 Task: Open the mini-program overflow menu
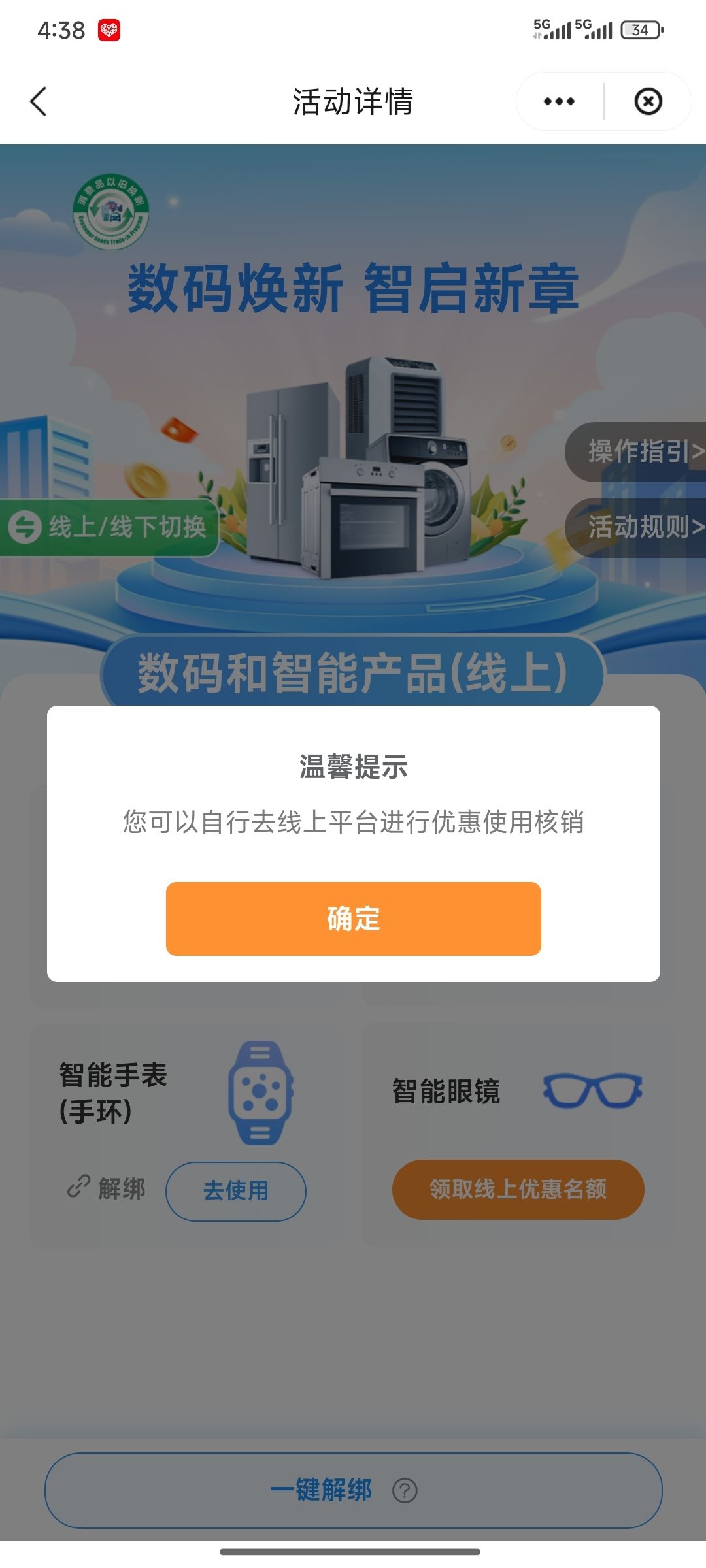pyautogui.click(x=559, y=102)
